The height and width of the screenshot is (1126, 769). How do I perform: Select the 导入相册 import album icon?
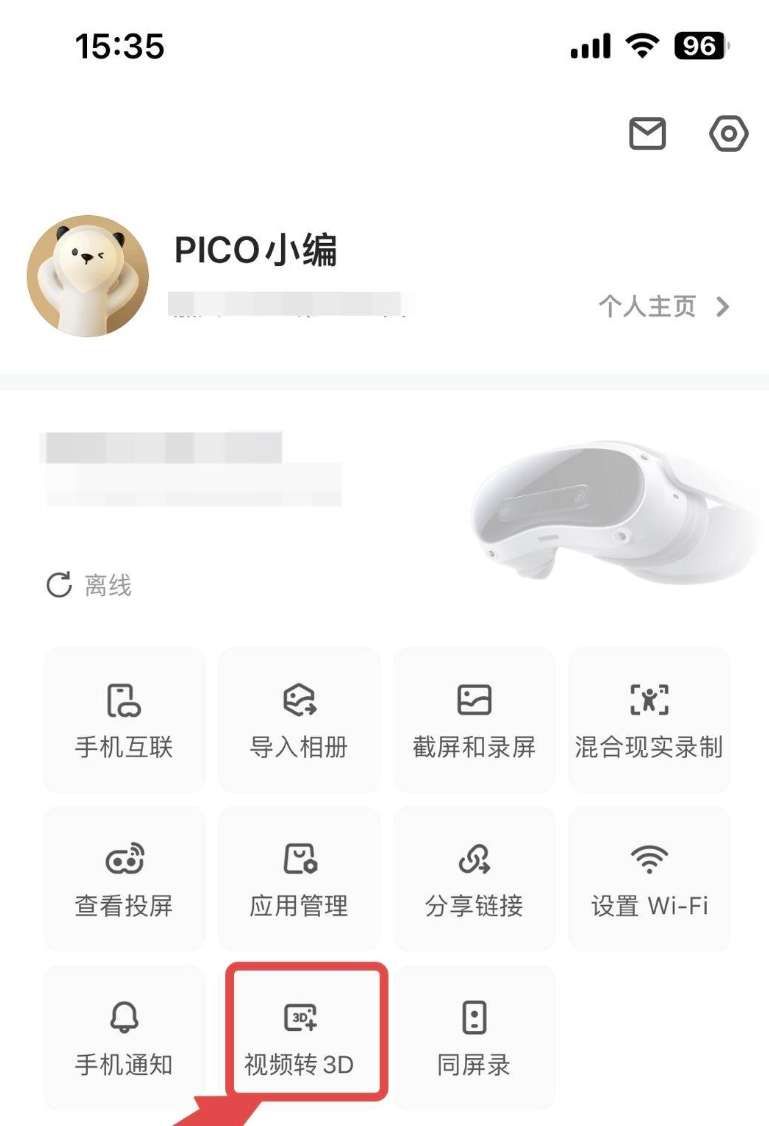(x=298, y=719)
